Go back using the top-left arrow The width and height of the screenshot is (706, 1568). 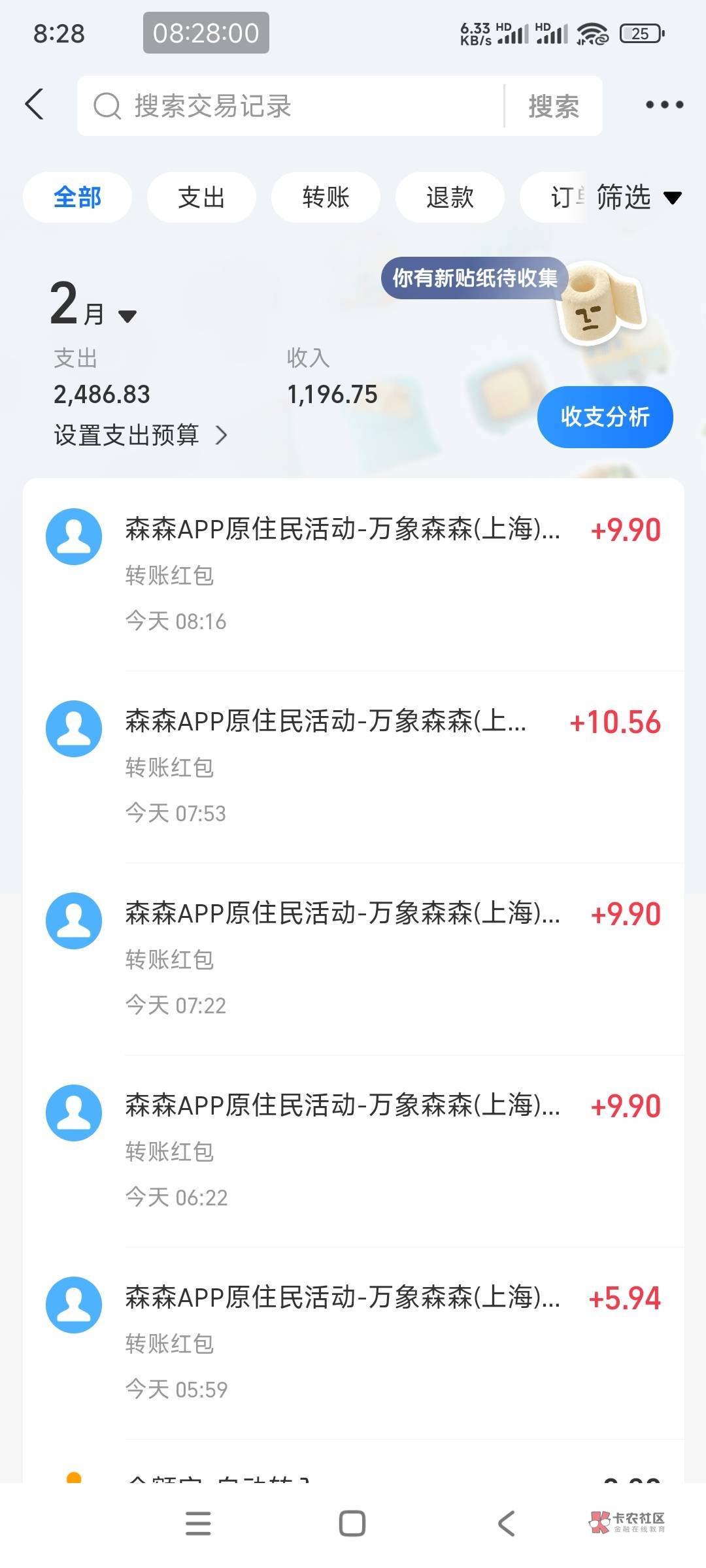click(35, 105)
